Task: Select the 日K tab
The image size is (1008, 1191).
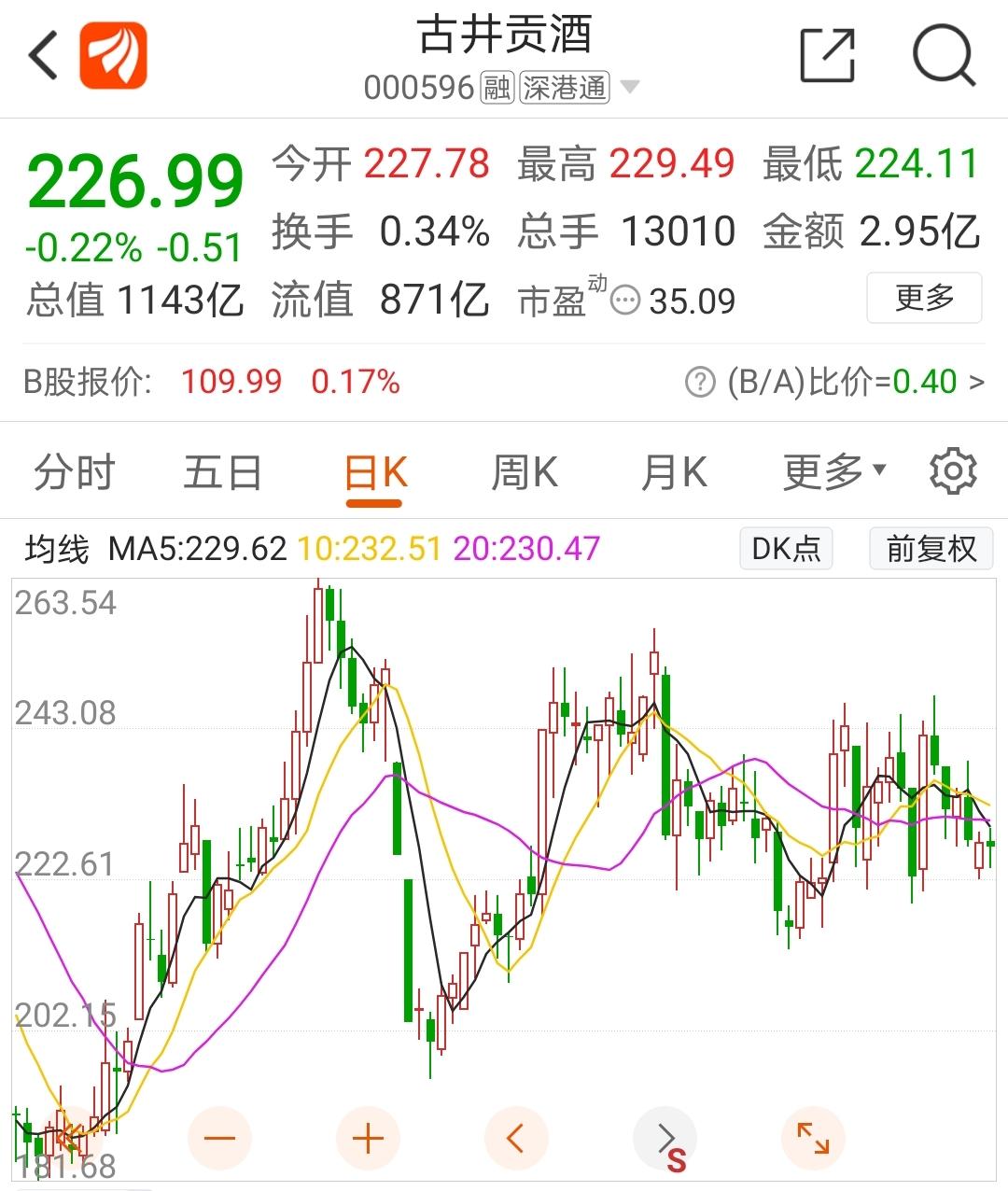Action: click(x=375, y=472)
